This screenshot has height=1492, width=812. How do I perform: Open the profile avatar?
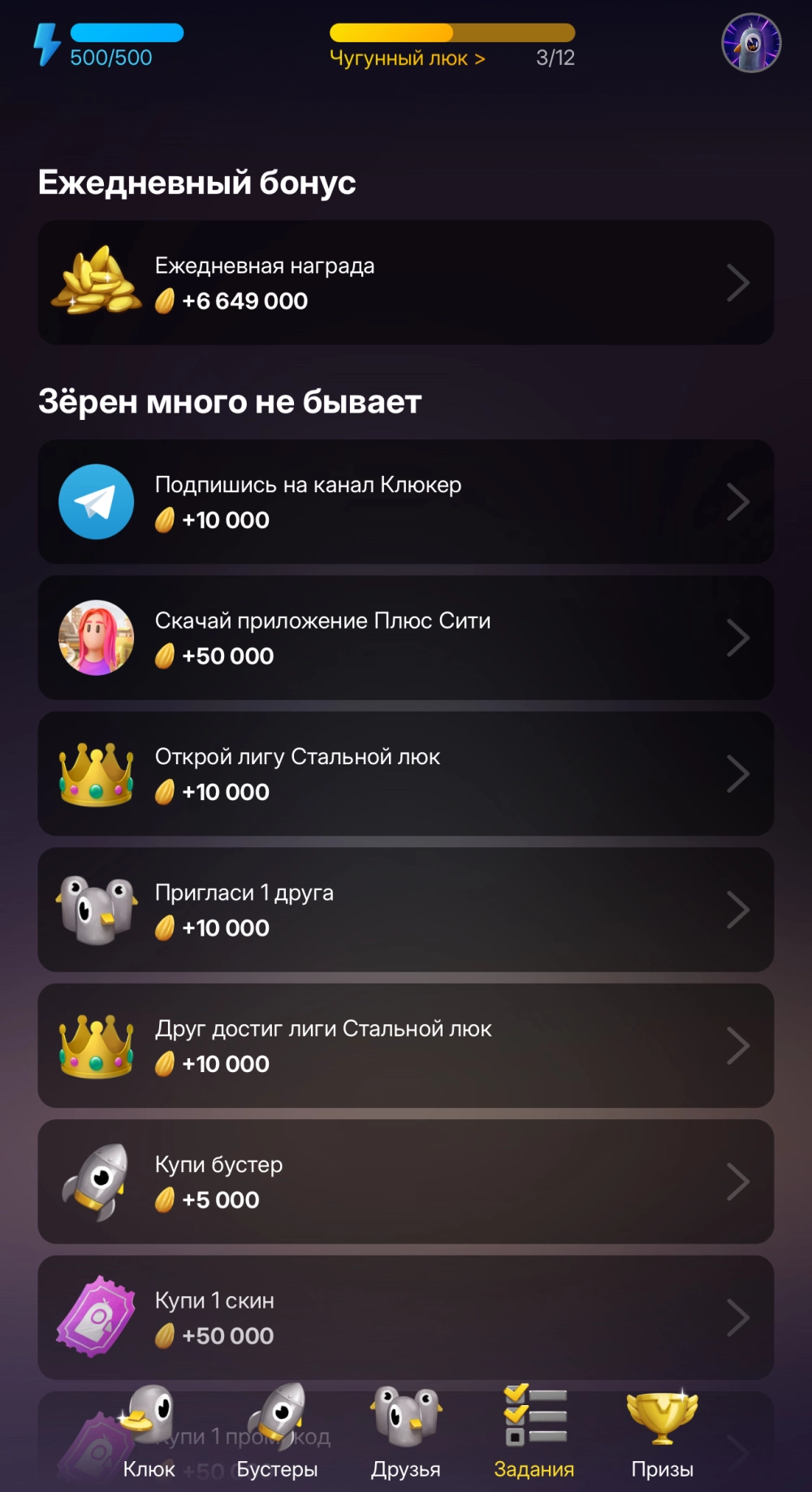point(751,43)
